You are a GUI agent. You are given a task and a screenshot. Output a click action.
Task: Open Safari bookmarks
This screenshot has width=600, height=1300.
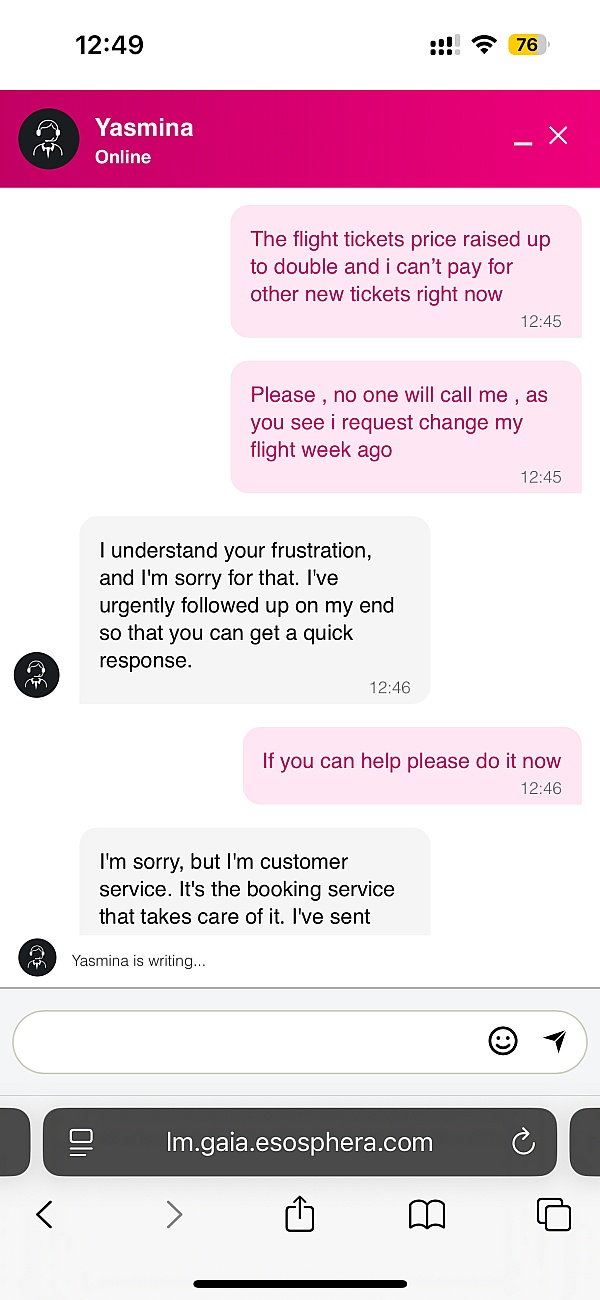(427, 1215)
